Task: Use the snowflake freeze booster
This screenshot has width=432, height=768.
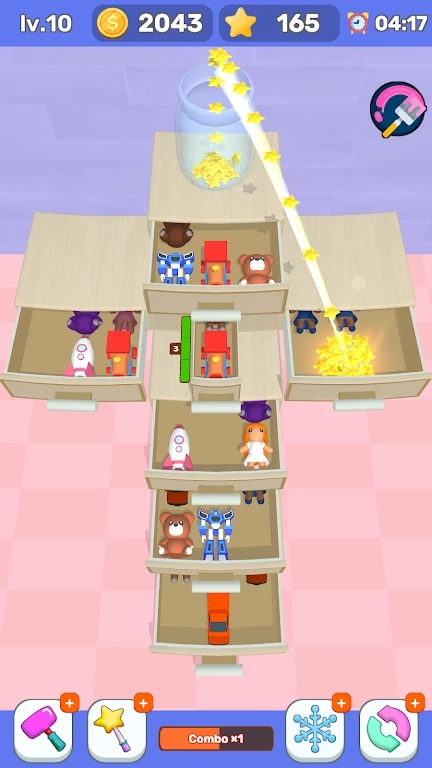Action: point(315,731)
